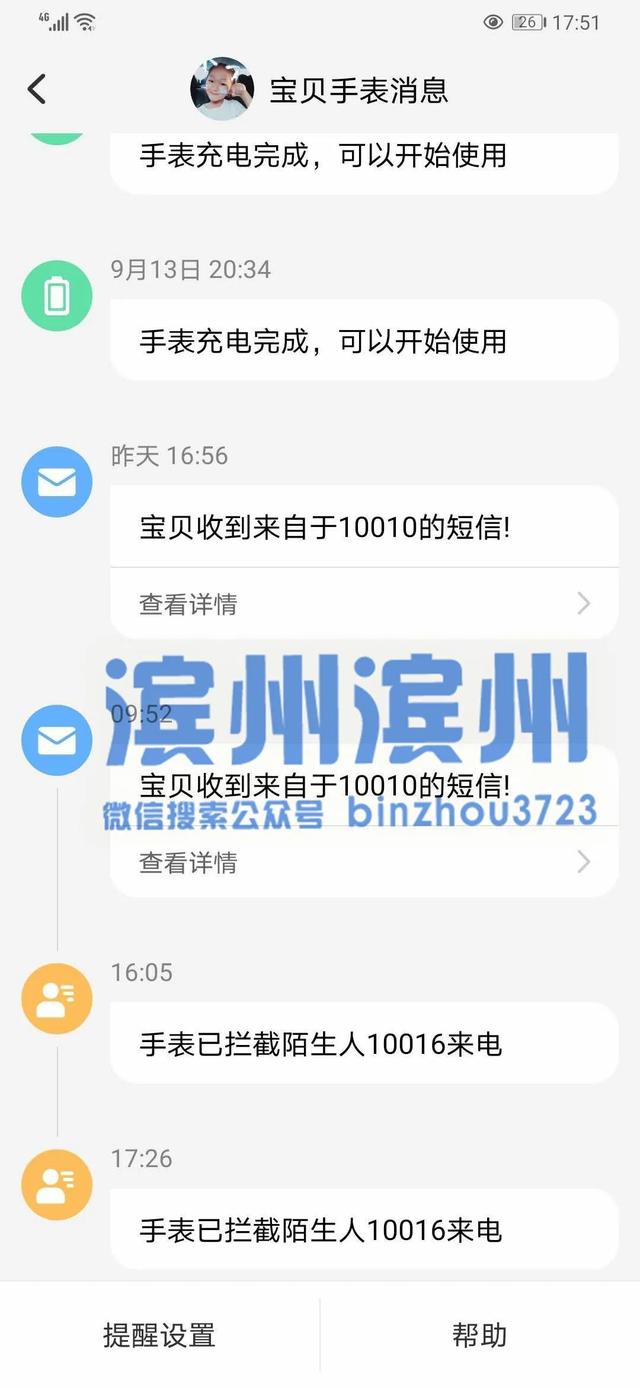Screen dimensions: 640x1387
Task: Open 查看详情 for the 昨天 16:56 message
Action: pos(364,604)
